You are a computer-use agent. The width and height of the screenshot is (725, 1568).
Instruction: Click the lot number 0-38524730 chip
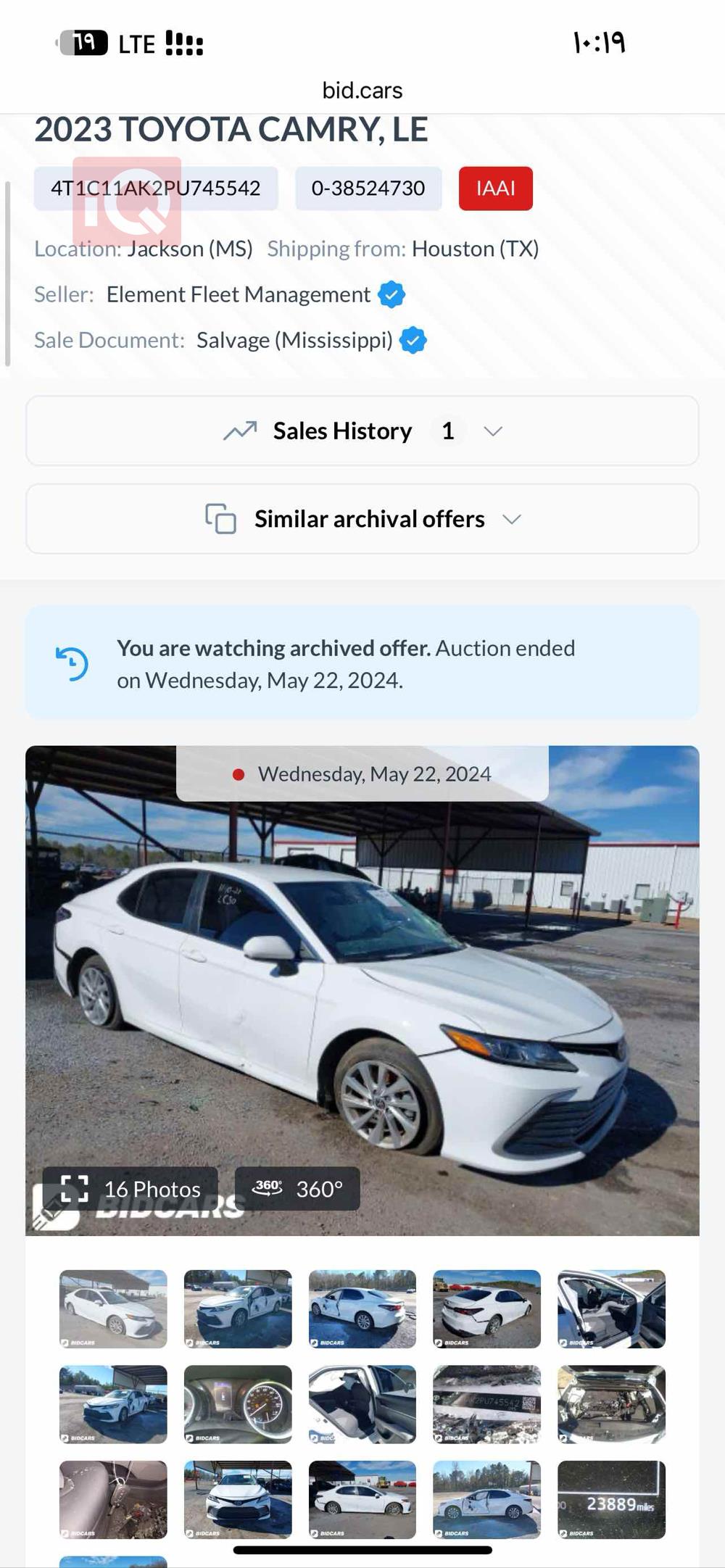(368, 188)
